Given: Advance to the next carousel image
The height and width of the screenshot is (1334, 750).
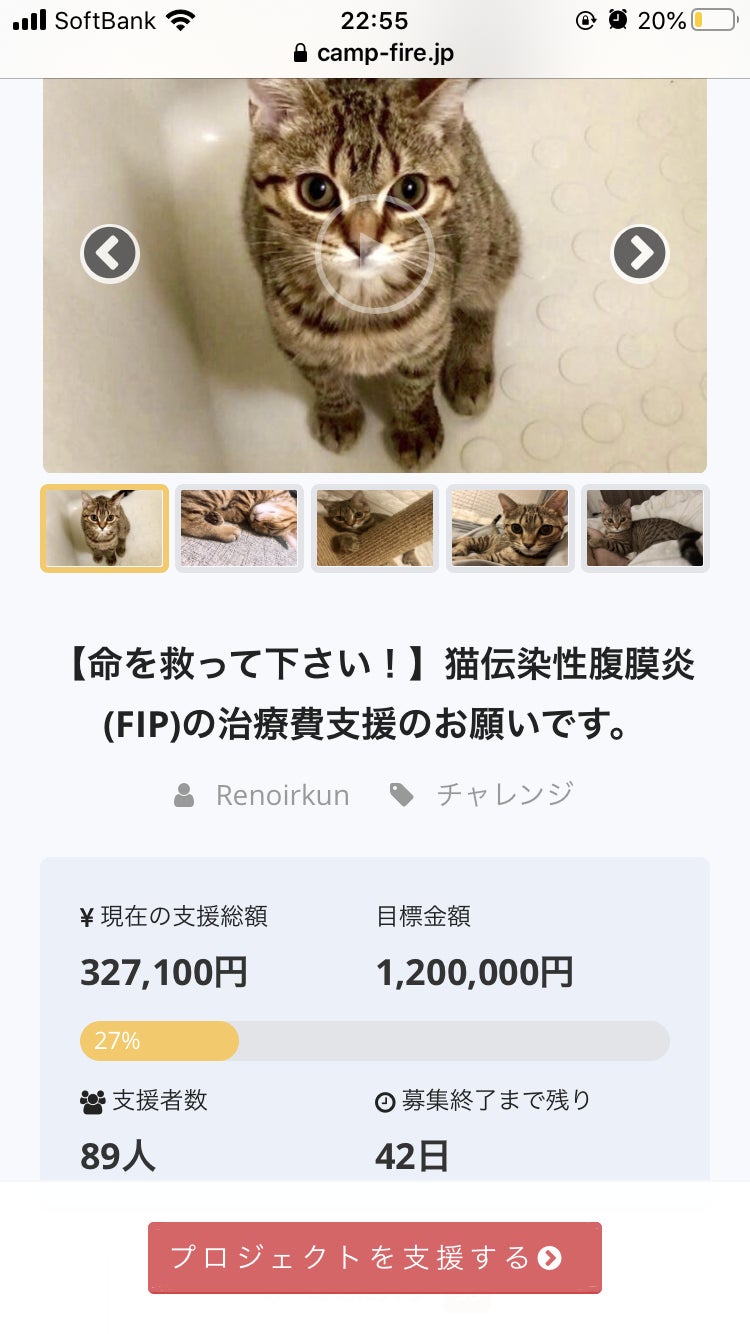Looking at the screenshot, I should point(640,254).
